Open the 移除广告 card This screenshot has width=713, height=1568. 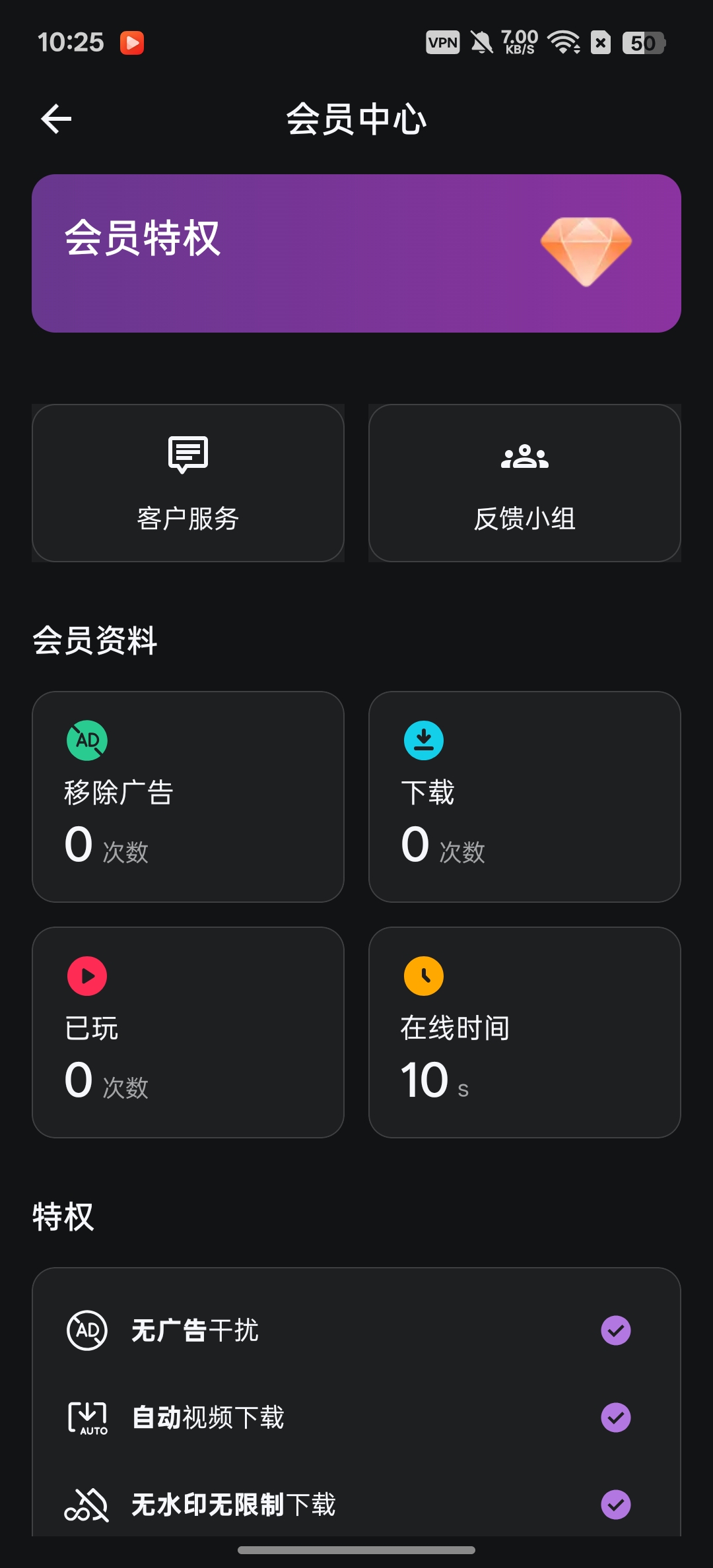188,797
